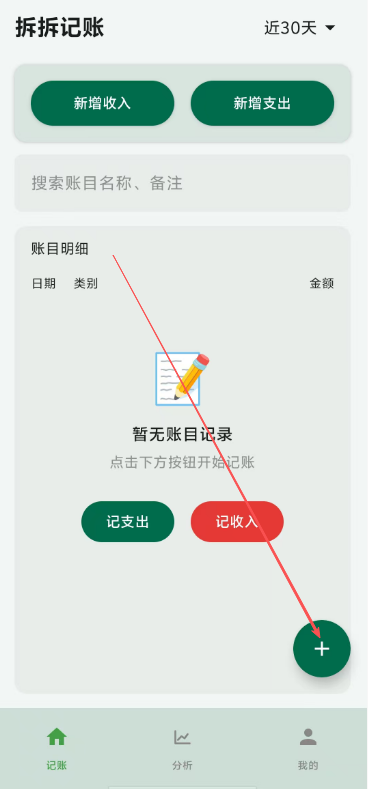
Task: Switch to the 我的 tab
Action: click(x=308, y=748)
